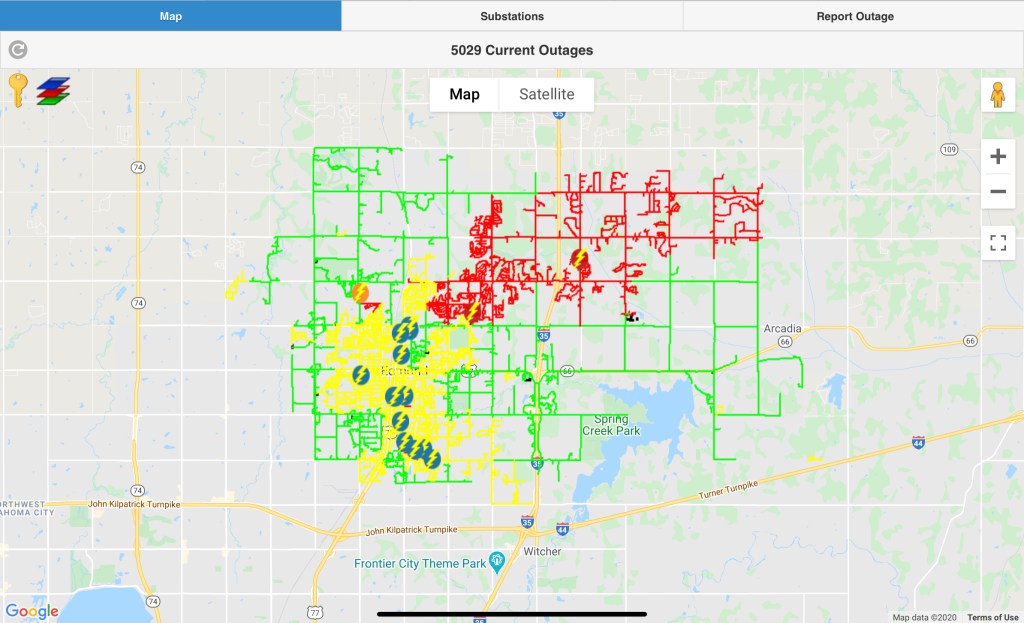Select the Map tab
Screen dimensions: 1024x623
170,16
